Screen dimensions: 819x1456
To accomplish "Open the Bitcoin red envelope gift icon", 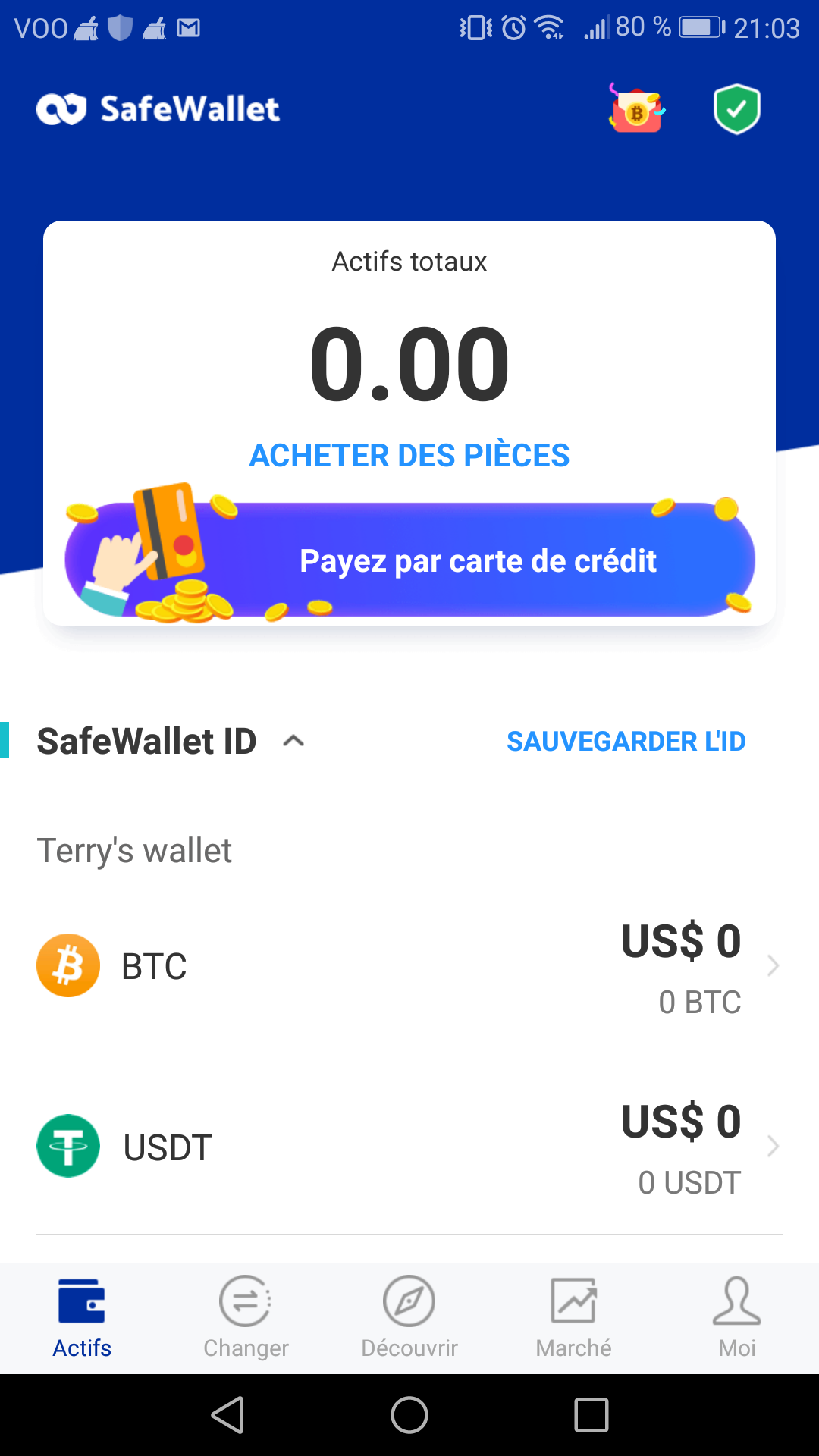I will [636, 110].
